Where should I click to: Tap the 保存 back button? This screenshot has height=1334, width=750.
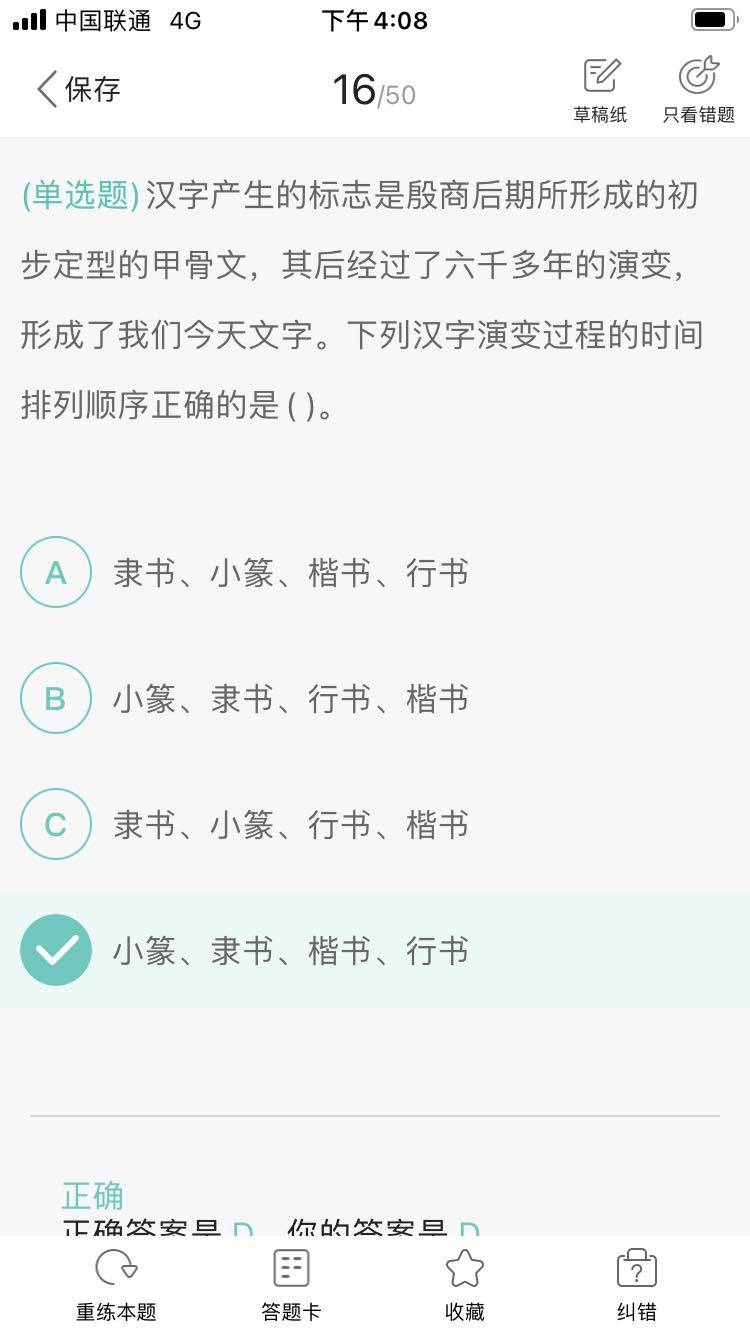(78, 90)
